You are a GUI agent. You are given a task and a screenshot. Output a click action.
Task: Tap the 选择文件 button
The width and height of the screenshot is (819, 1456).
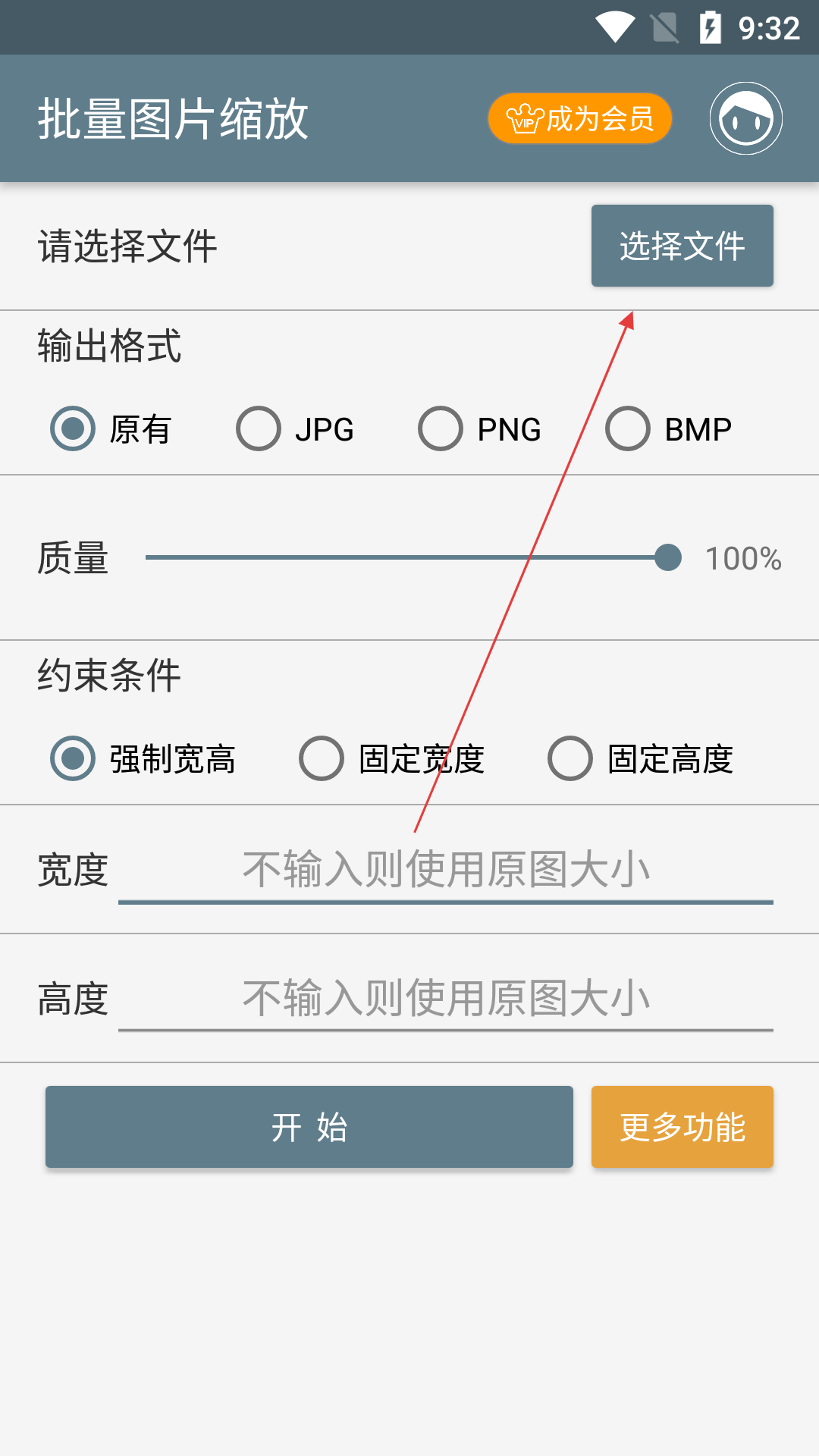682,246
